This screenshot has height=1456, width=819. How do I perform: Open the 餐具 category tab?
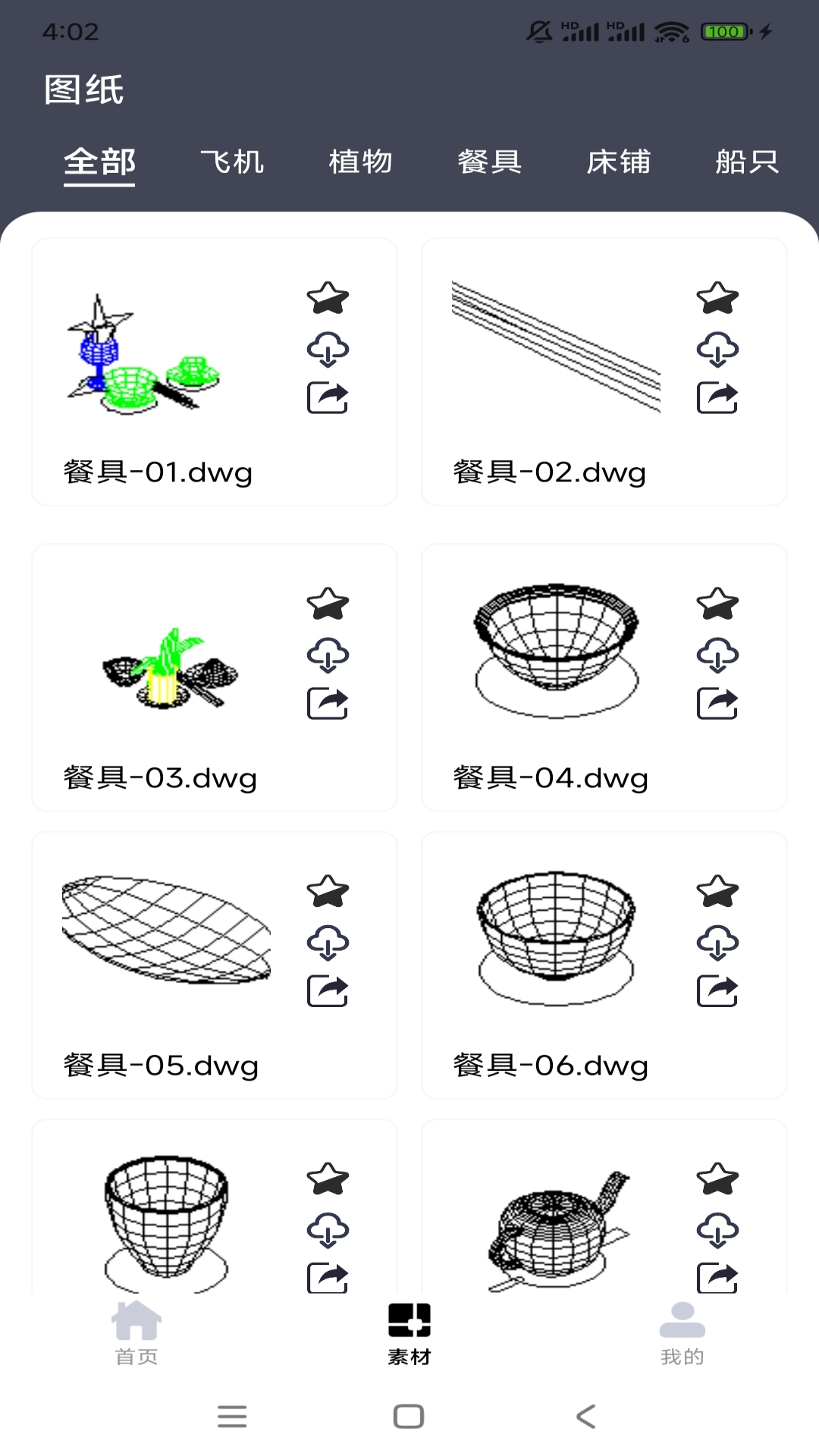(489, 162)
